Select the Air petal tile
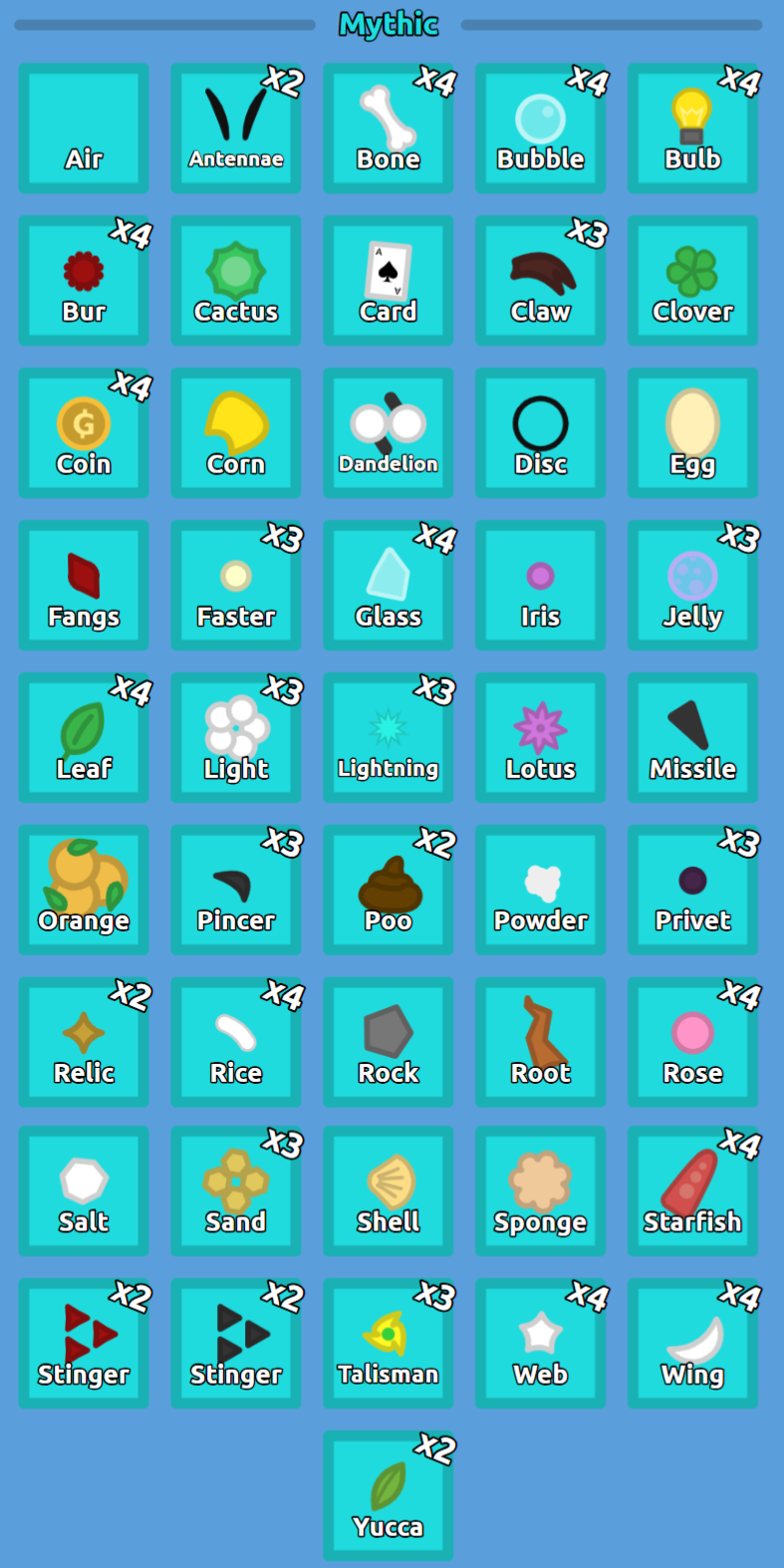The height and width of the screenshot is (1568, 784). [84, 129]
